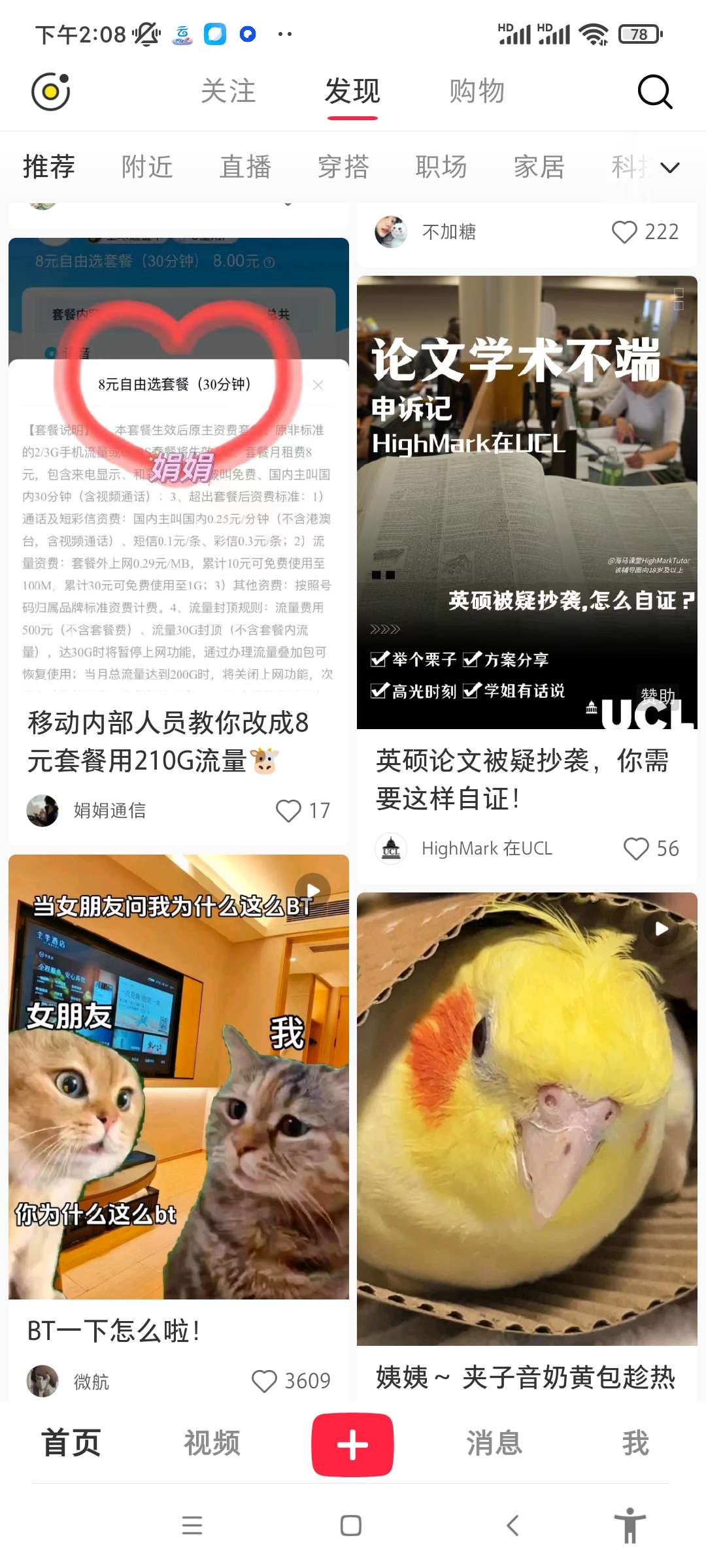Select the 附近 category
706x1568 pixels.
[147, 167]
